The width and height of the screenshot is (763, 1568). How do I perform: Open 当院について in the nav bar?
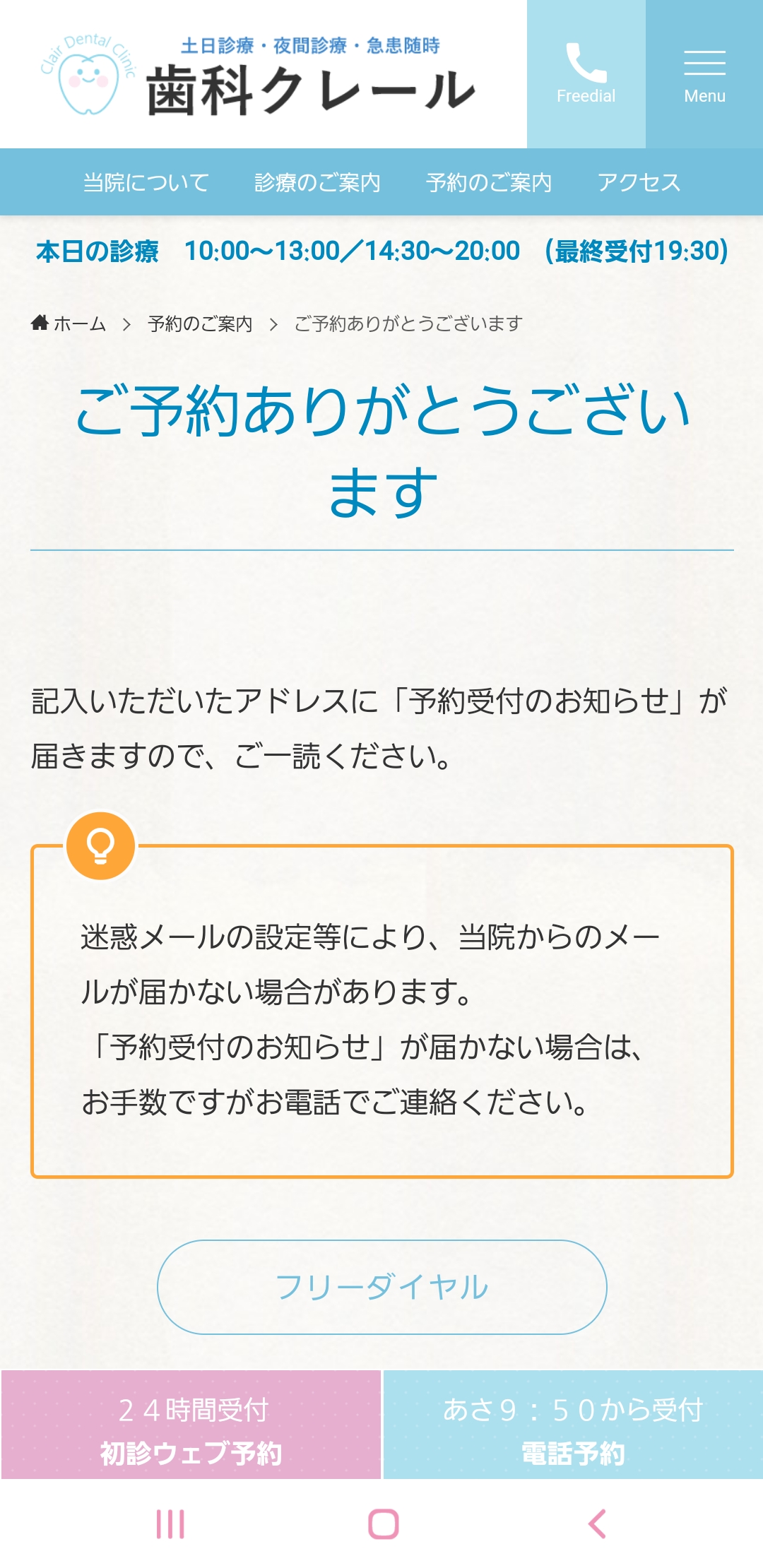pyautogui.click(x=146, y=182)
